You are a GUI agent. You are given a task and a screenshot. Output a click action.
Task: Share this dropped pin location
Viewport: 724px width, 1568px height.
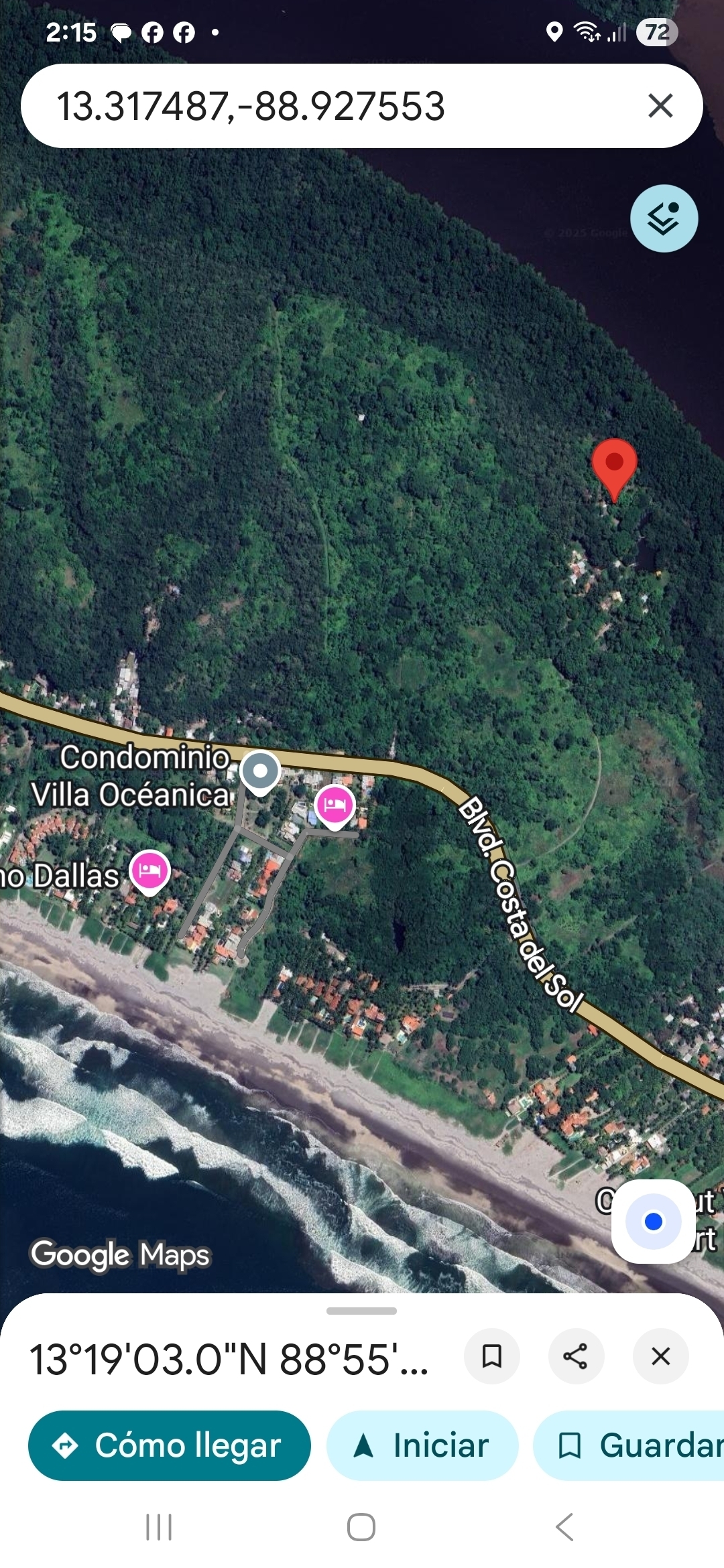576,1356
